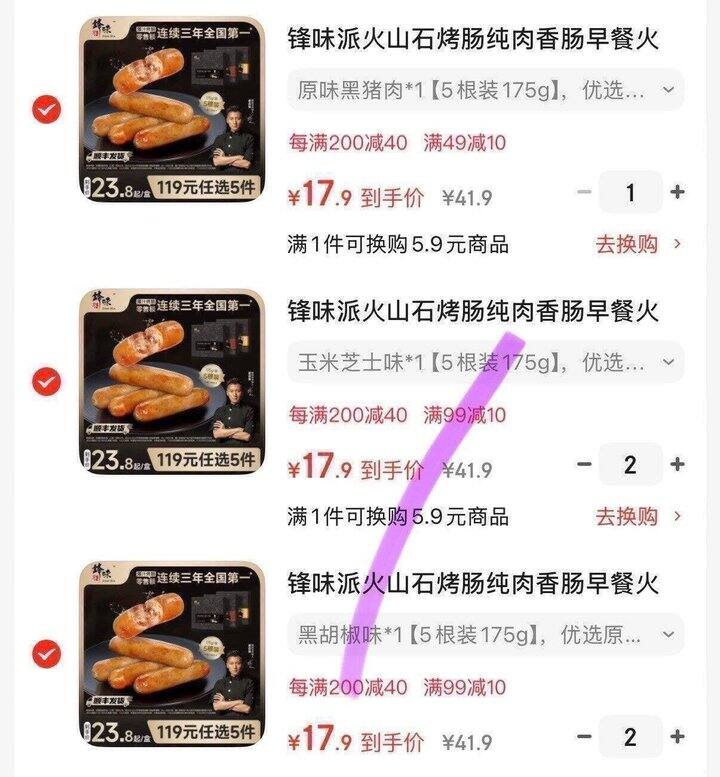The width and height of the screenshot is (720, 777).
Task: Tap 去换购 under the 玉米芝士味 item
Action: click(638, 516)
